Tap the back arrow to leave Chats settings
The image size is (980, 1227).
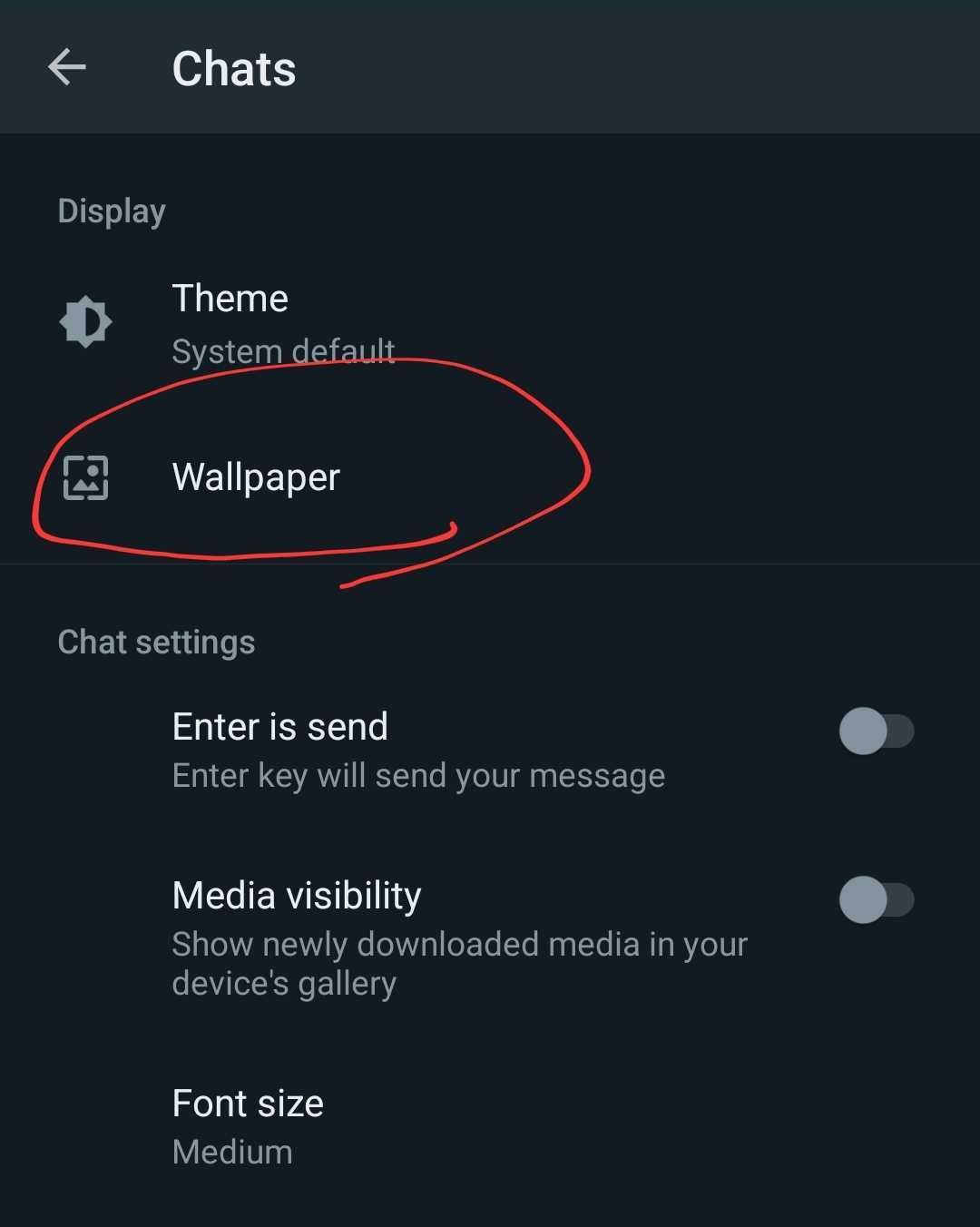(x=68, y=67)
